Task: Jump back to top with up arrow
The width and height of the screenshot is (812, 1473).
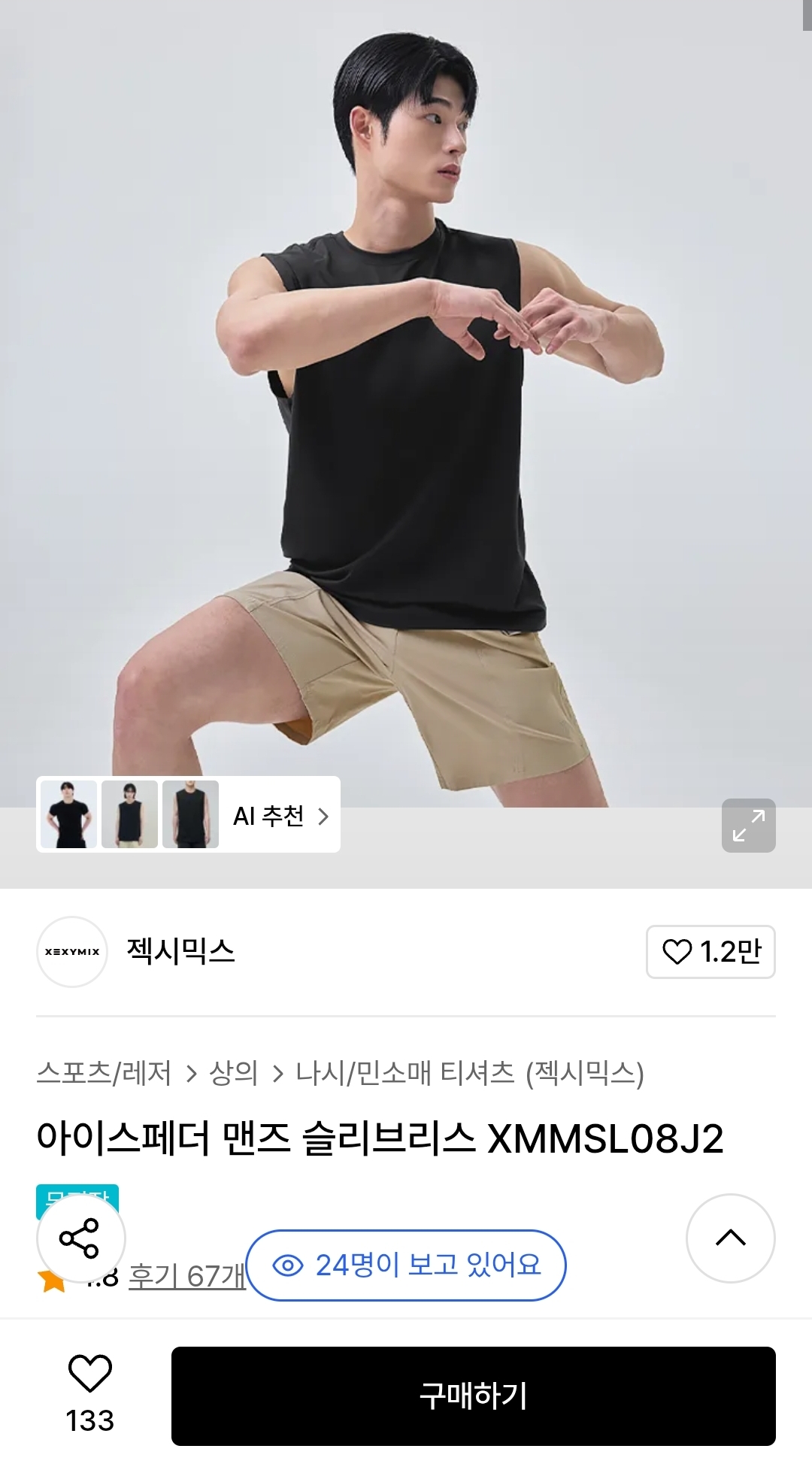Action: [730, 1238]
